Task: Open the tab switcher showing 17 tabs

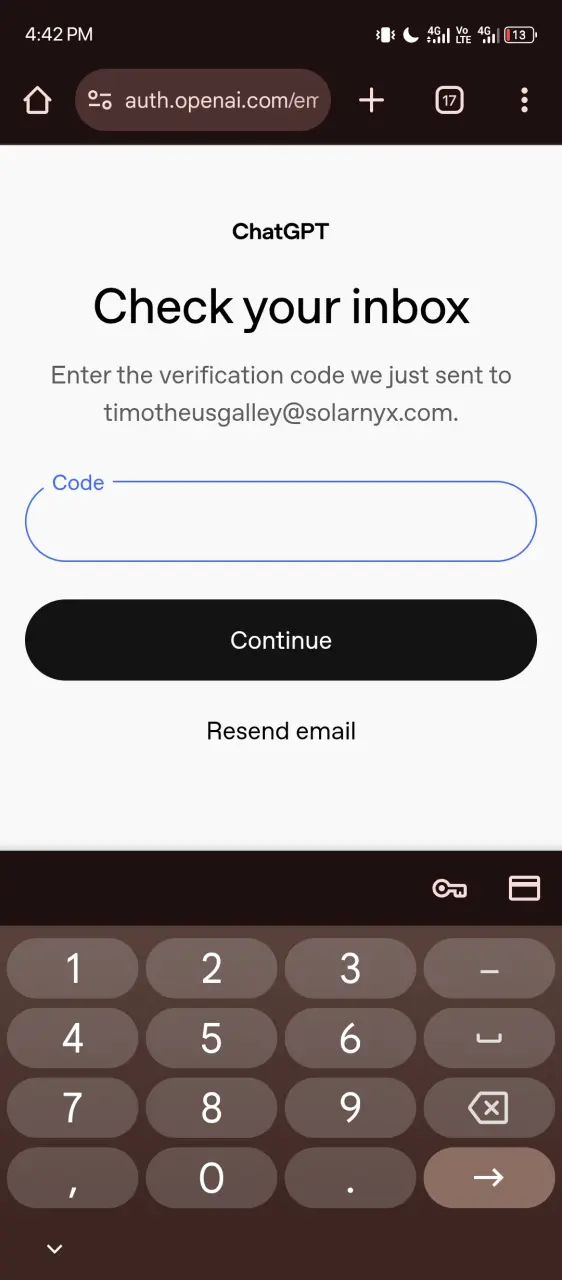Action: [x=450, y=100]
